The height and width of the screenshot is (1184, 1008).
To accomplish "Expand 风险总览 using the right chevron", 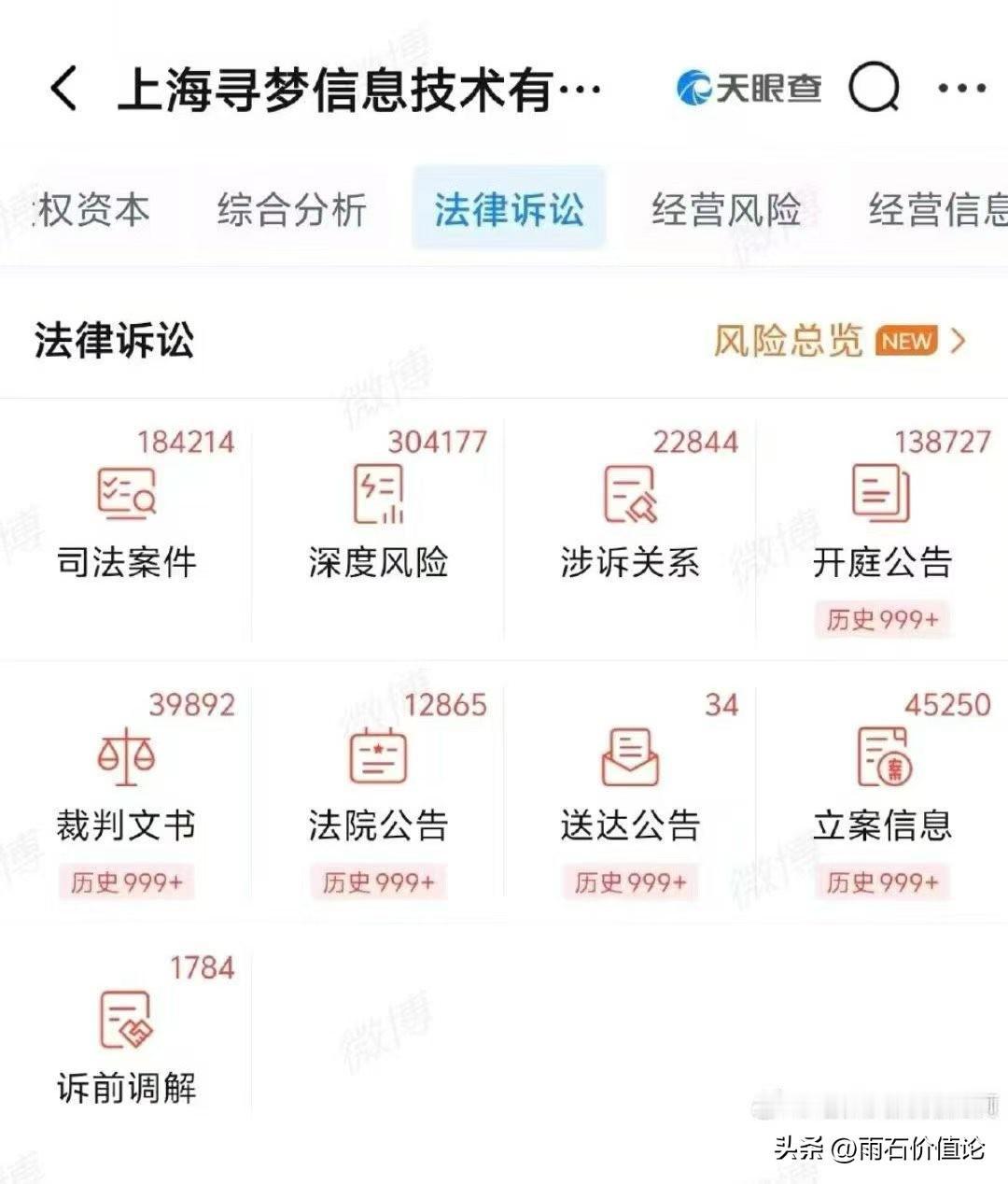I will tap(958, 342).
